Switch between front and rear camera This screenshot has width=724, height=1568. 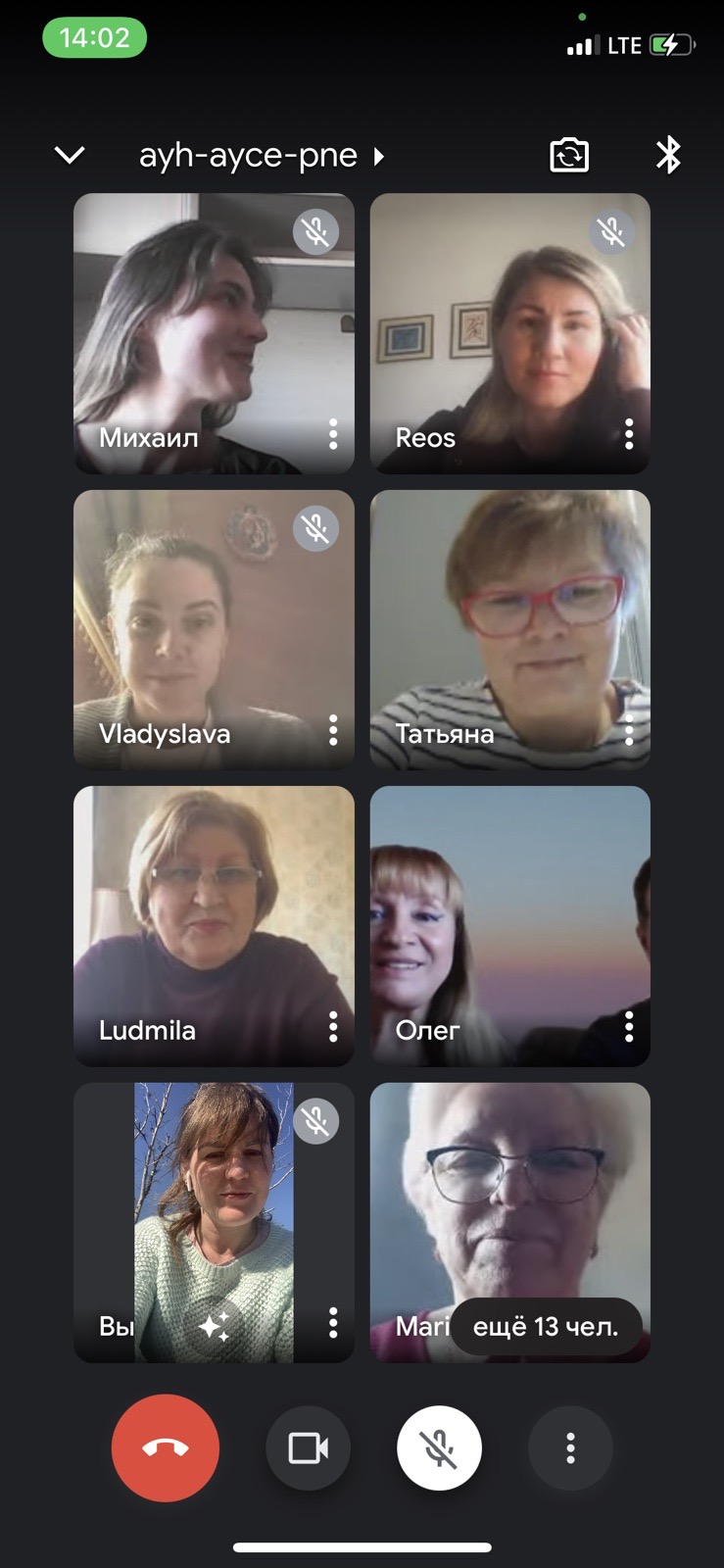(569, 155)
